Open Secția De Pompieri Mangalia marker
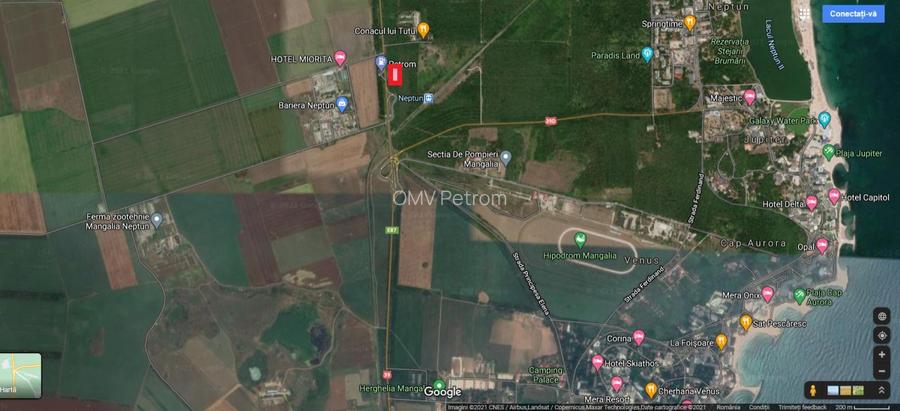 click(x=505, y=157)
